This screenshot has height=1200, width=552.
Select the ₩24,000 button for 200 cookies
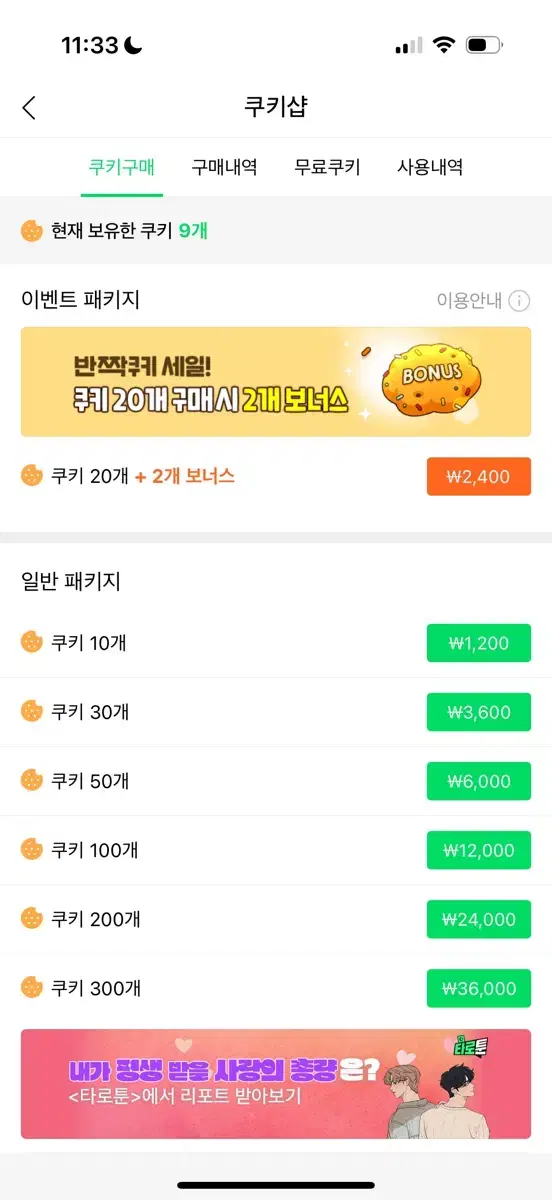tap(479, 919)
